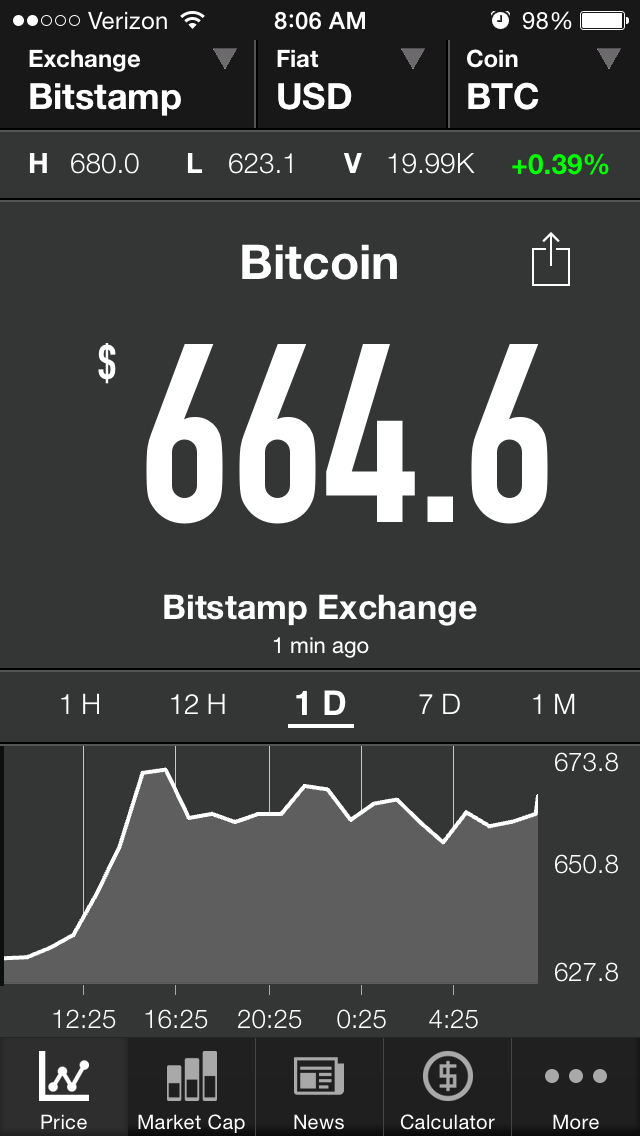This screenshot has width=640, height=1136.
Task: Switch chart to 12 H range
Action: point(198,705)
